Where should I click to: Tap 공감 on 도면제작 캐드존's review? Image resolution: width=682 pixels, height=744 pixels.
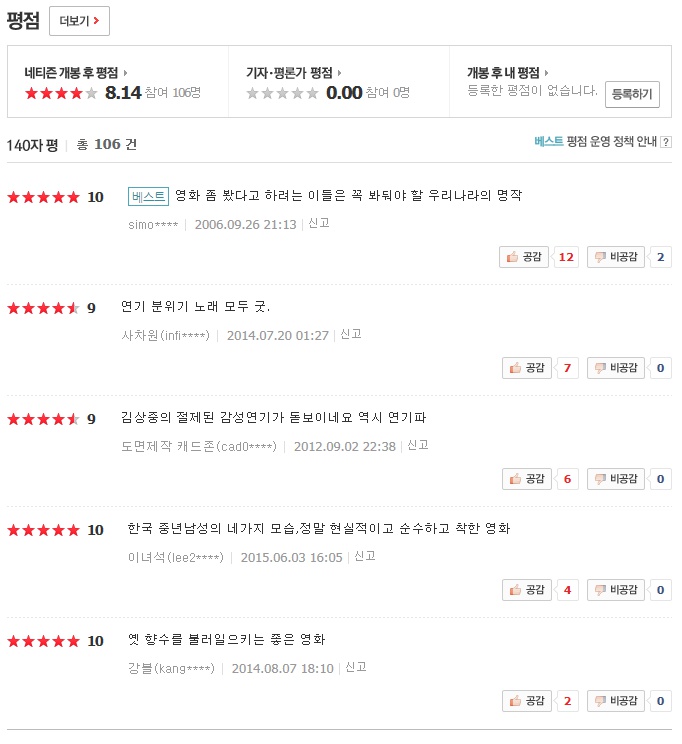pos(527,479)
